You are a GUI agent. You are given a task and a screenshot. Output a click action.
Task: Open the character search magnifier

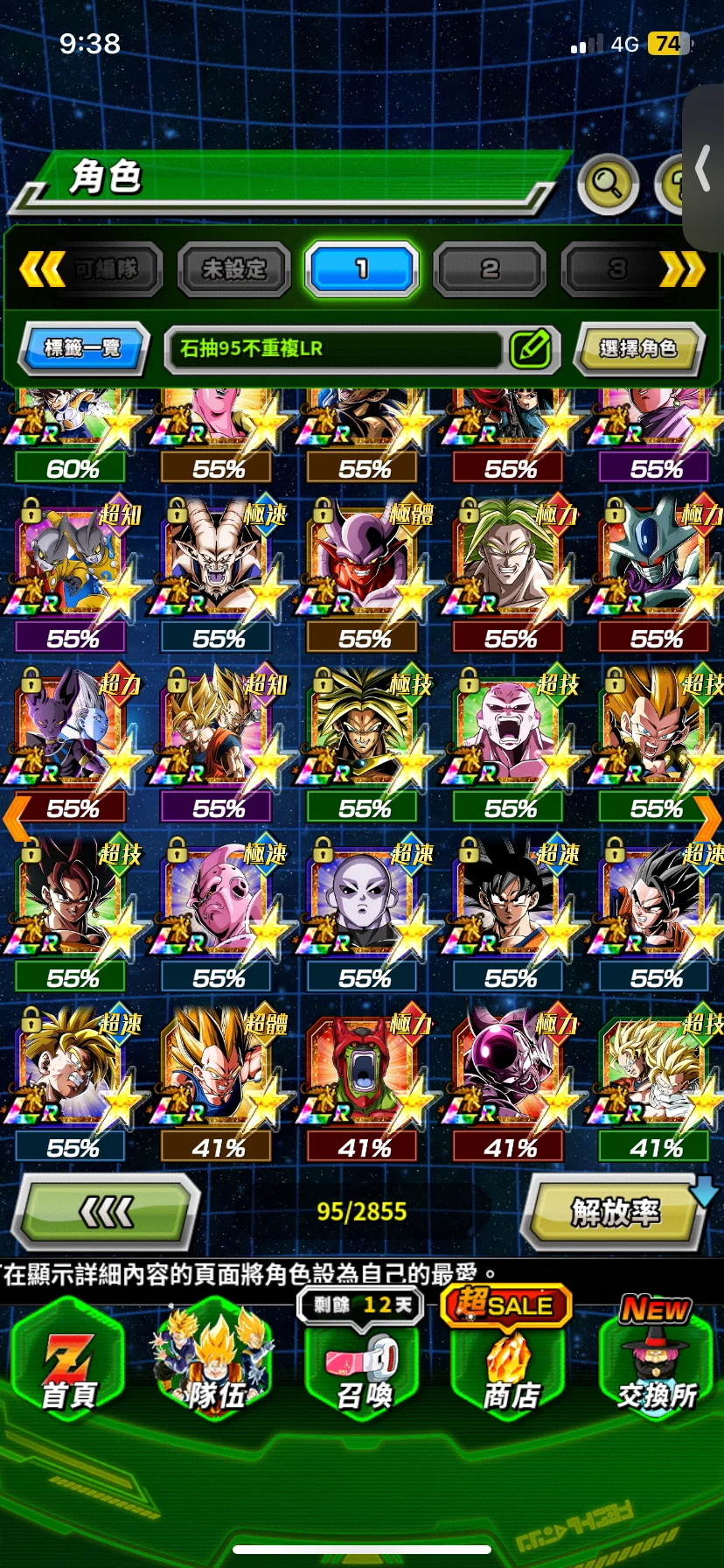point(607,184)
